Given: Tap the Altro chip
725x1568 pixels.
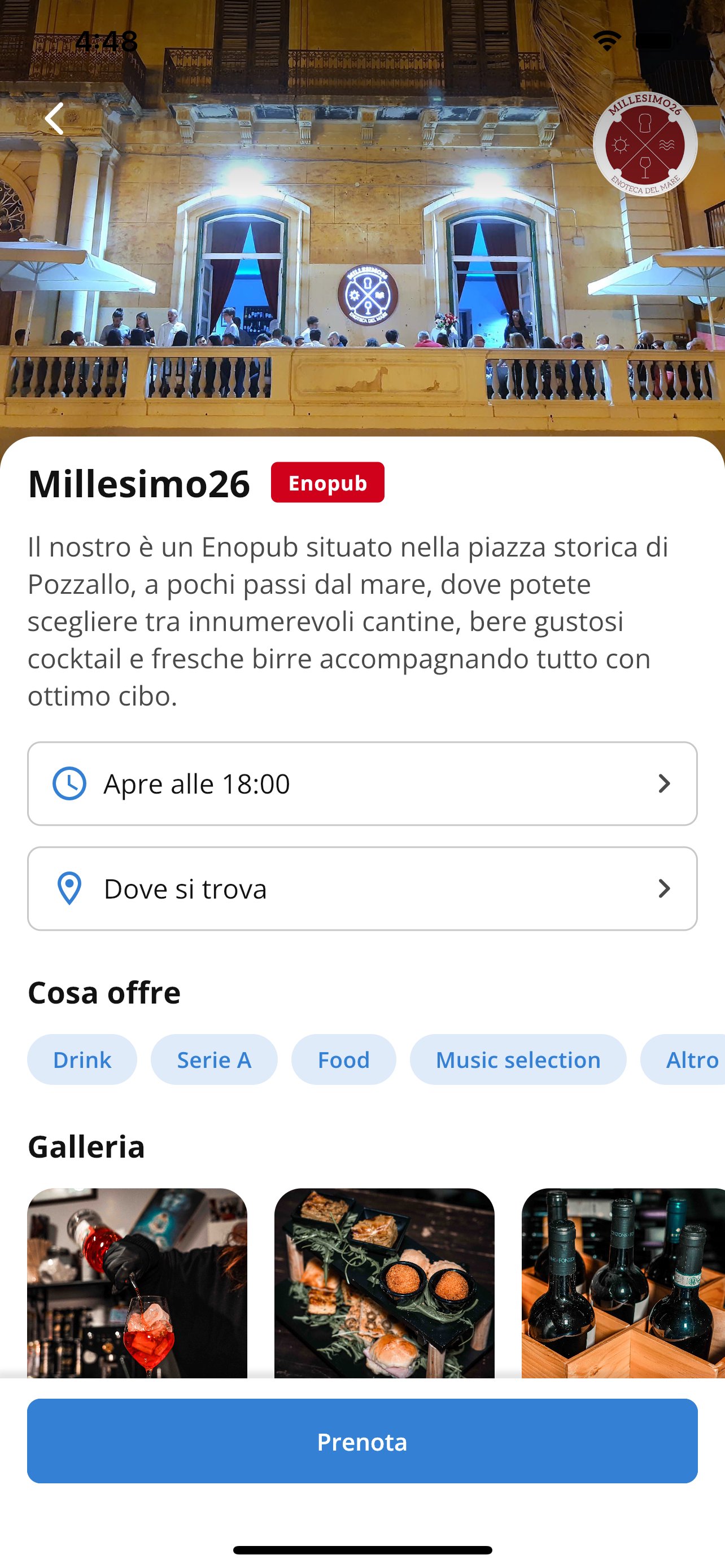Looking at the screenshot, I should point(683,1060).
